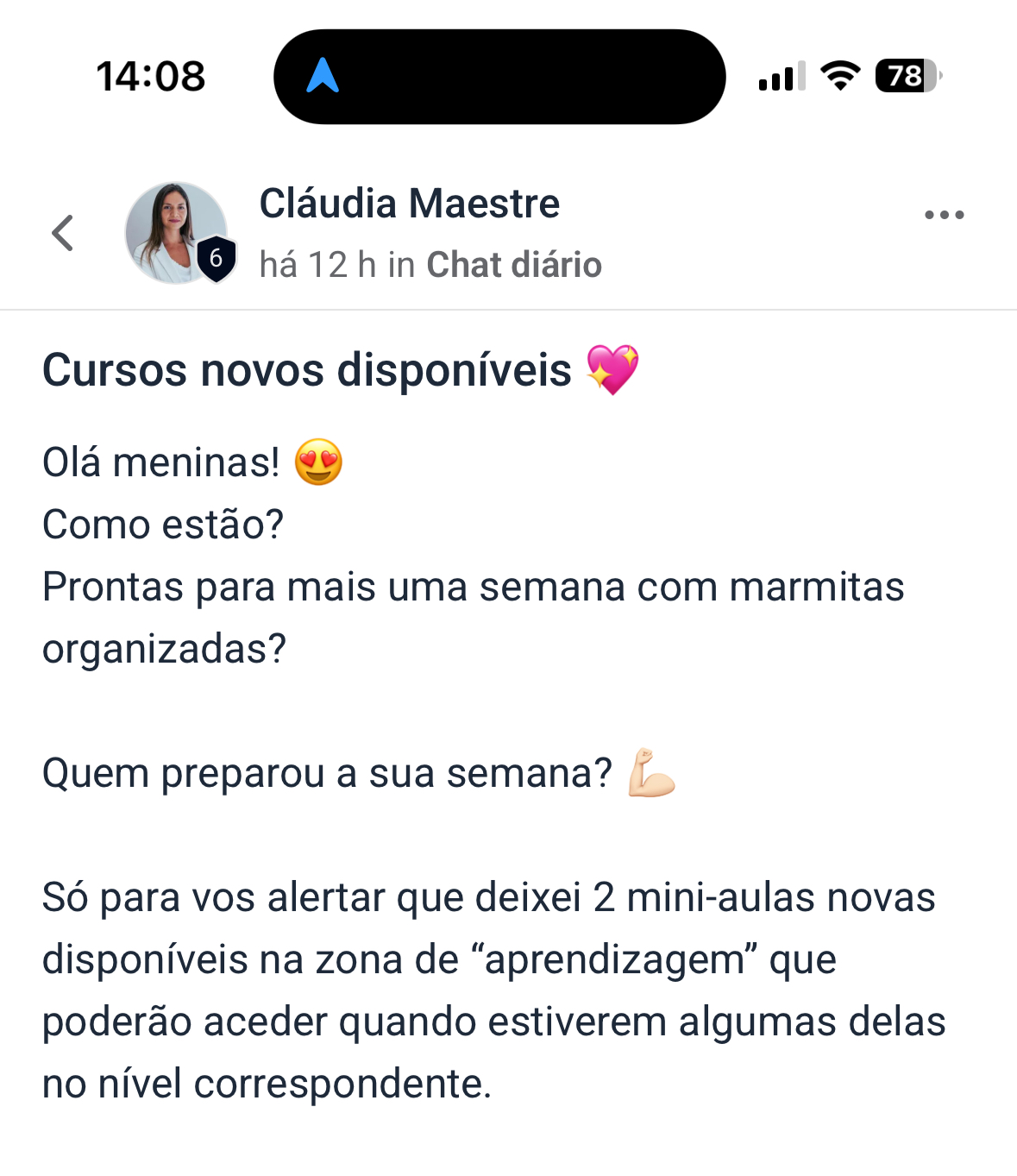Go back using the top-left arrow

coord(62,233)
